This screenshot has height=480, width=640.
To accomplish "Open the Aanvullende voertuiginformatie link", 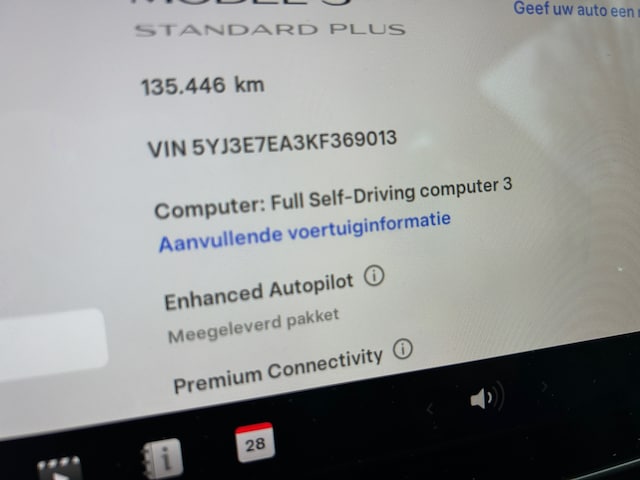I will 304,231.
